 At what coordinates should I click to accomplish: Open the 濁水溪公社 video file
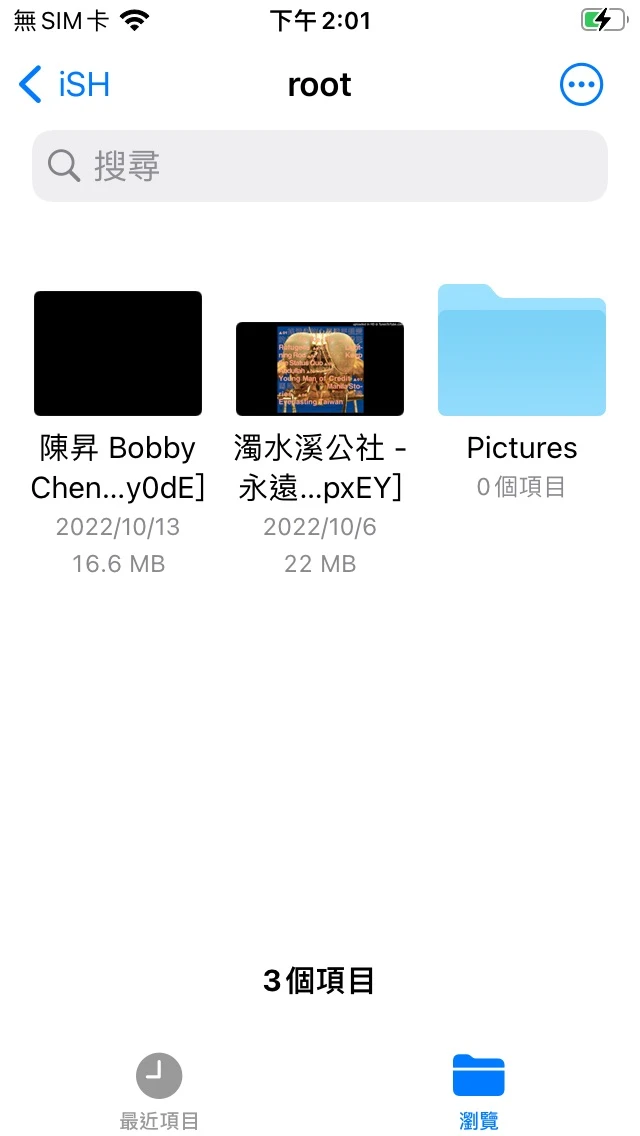[320, 368]
